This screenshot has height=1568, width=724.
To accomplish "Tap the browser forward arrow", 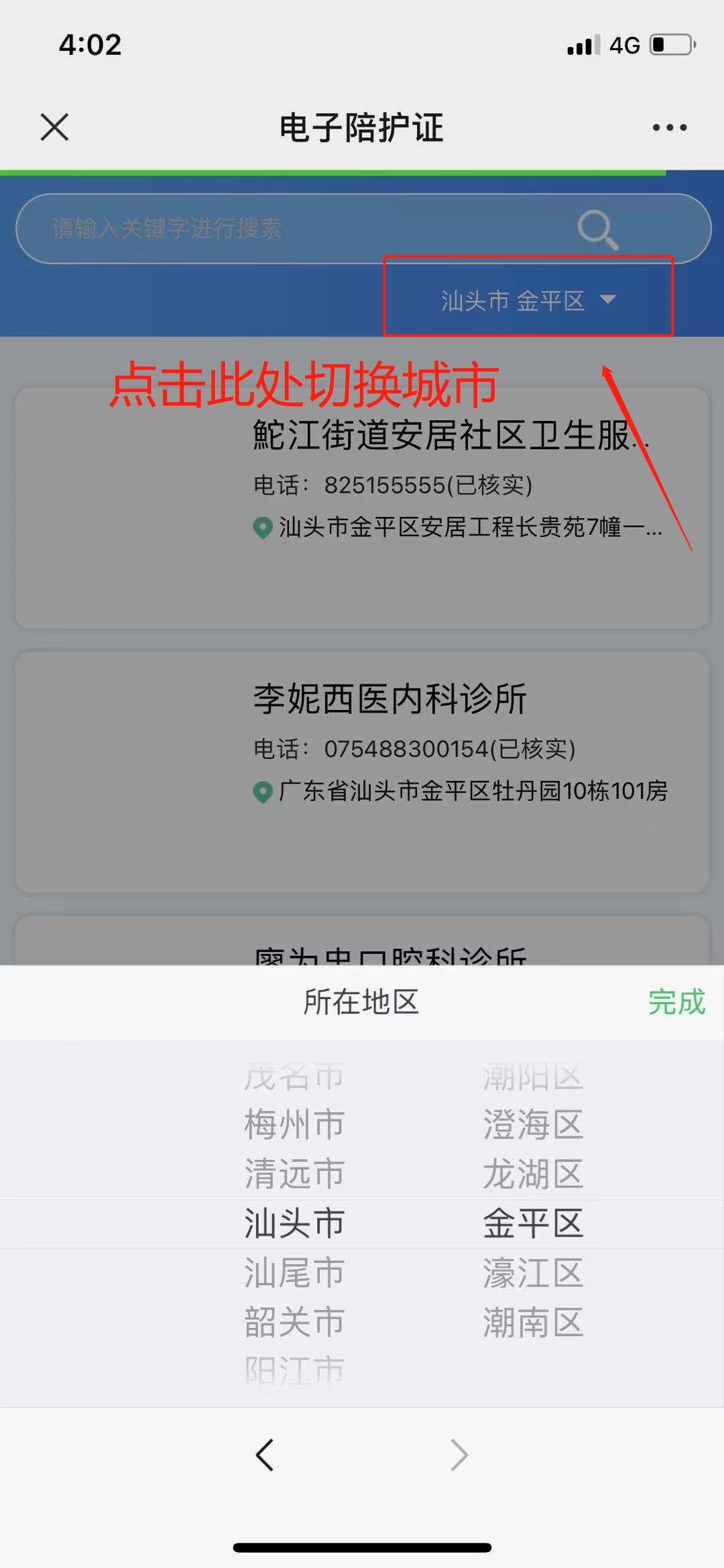I will pyautogui.click(x=459, y=1455).
